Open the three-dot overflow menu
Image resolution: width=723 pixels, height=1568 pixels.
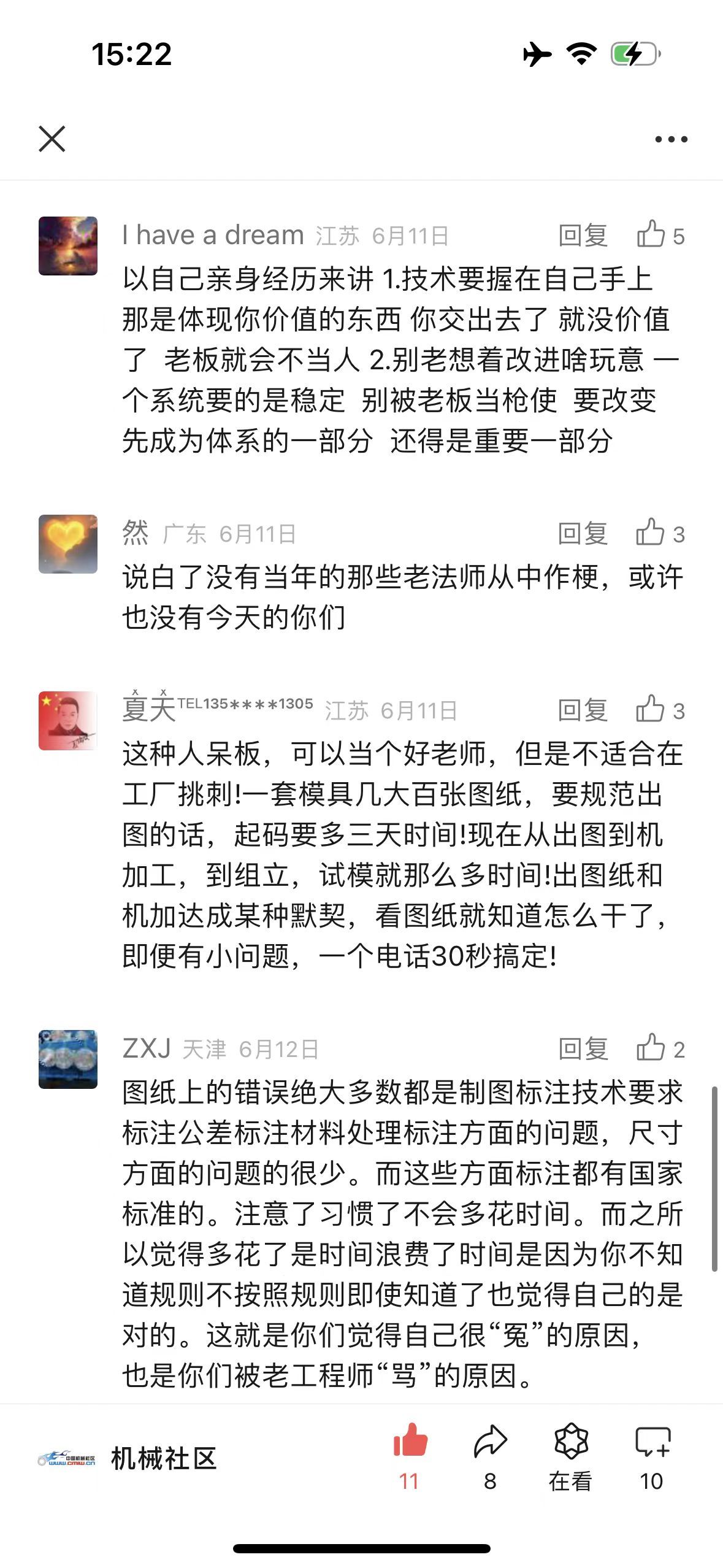pyautogui.click(x=671, y=139)
